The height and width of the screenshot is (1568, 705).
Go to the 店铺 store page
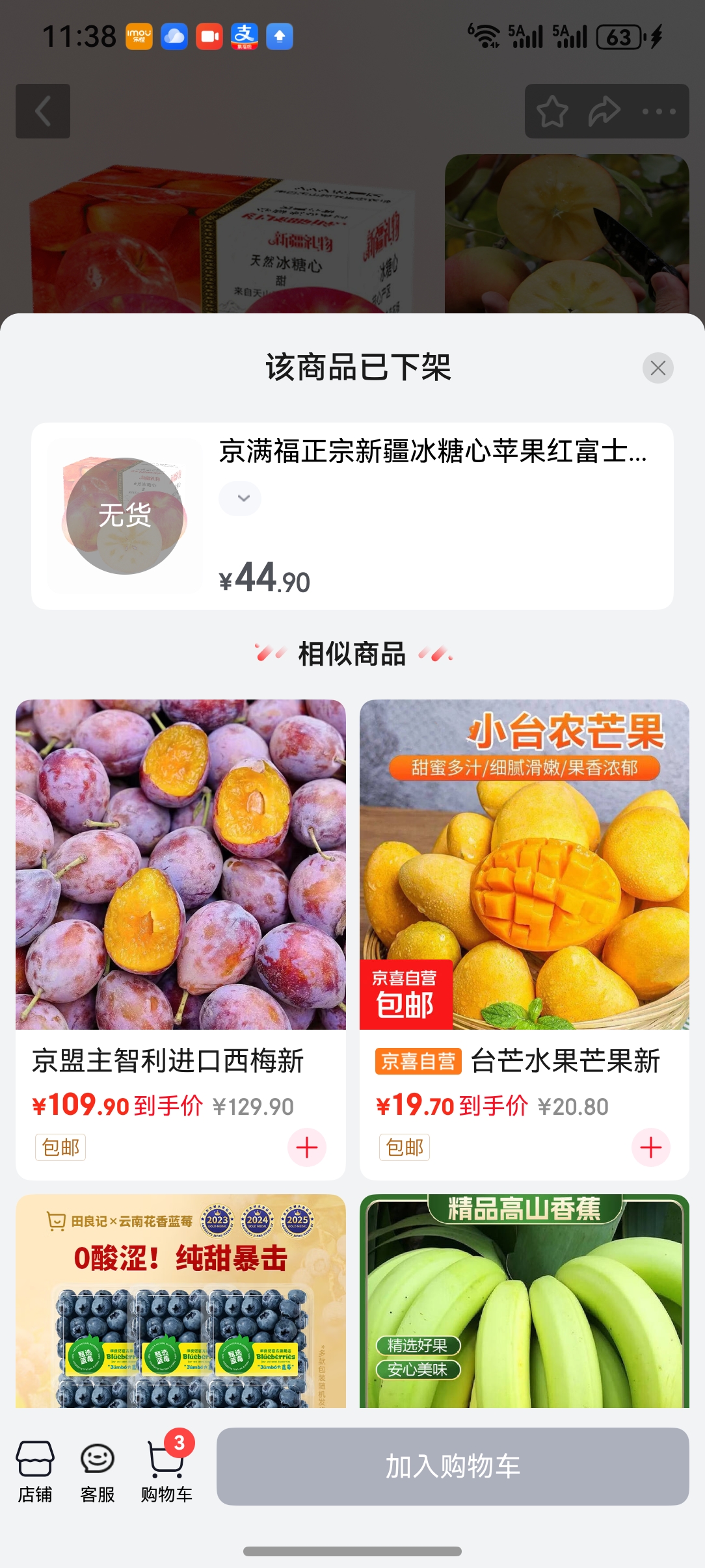(x=35, y=1467)
